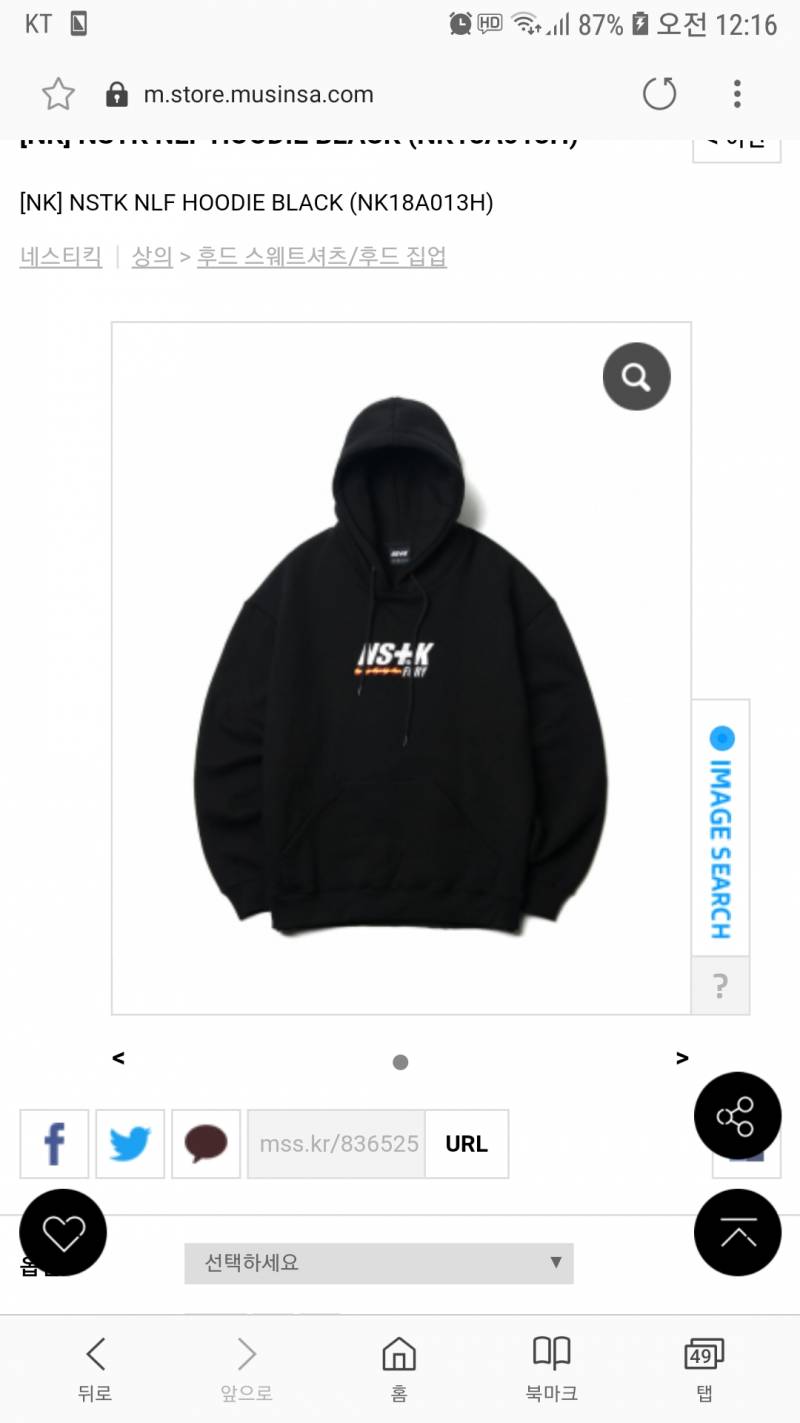Screen dimensions: 800x1423
Task: Copy the product link with URL button
Action: pyautogui.click(x=466, y=1143)
